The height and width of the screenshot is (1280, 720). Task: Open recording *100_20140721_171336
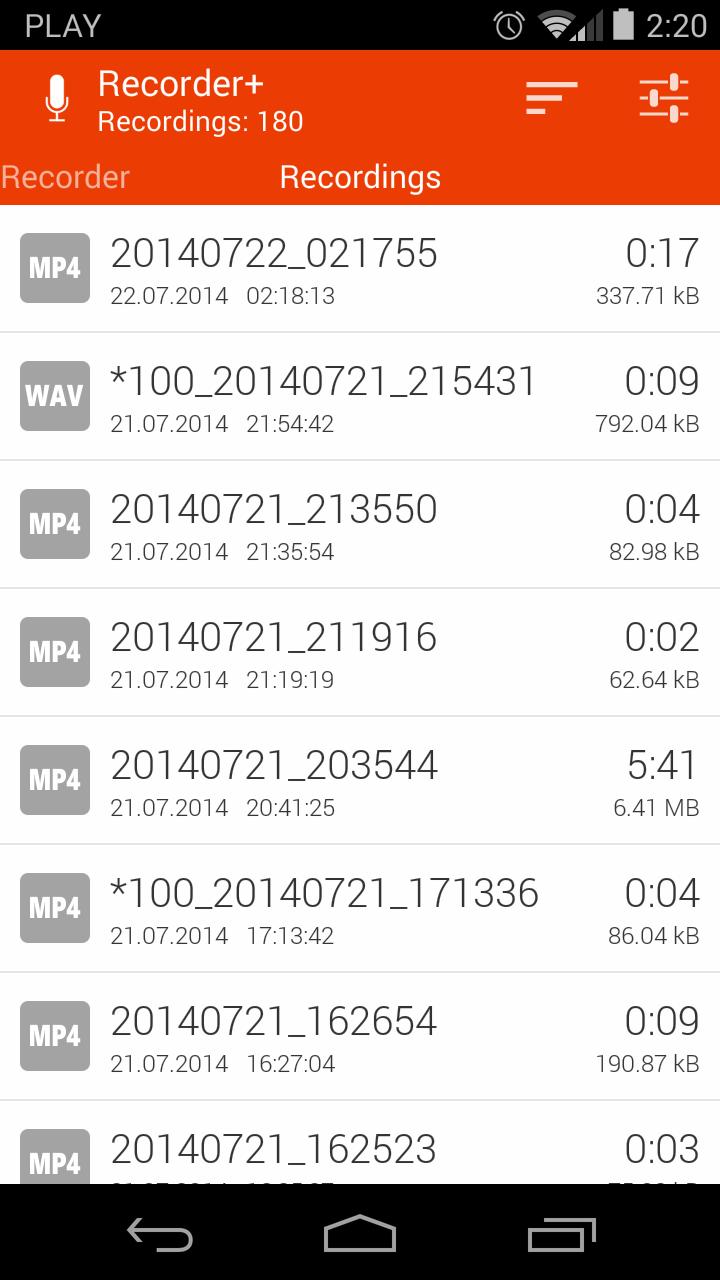(360, 908)
